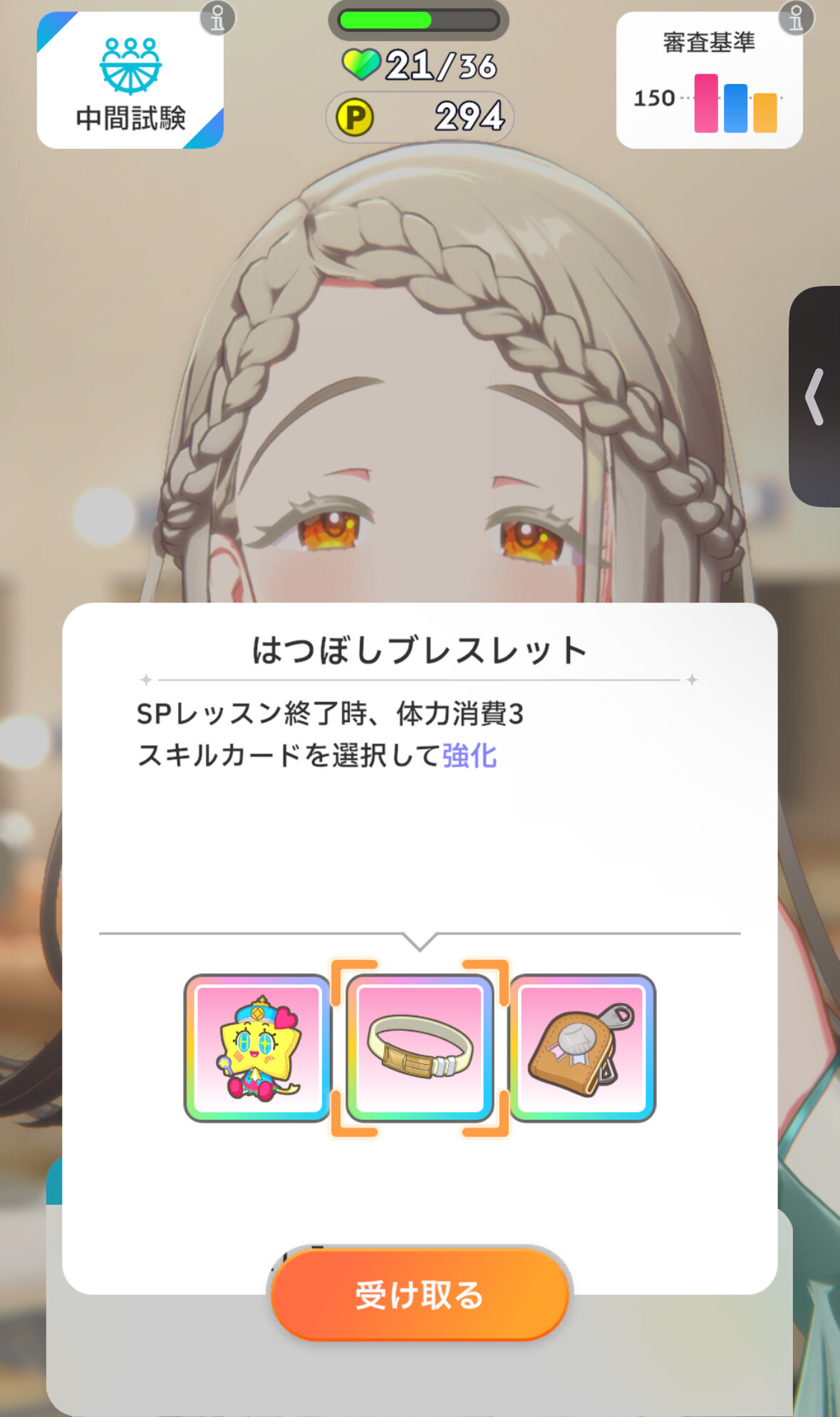Tap the 受け取る receive button

click(x=420, y=1294)
